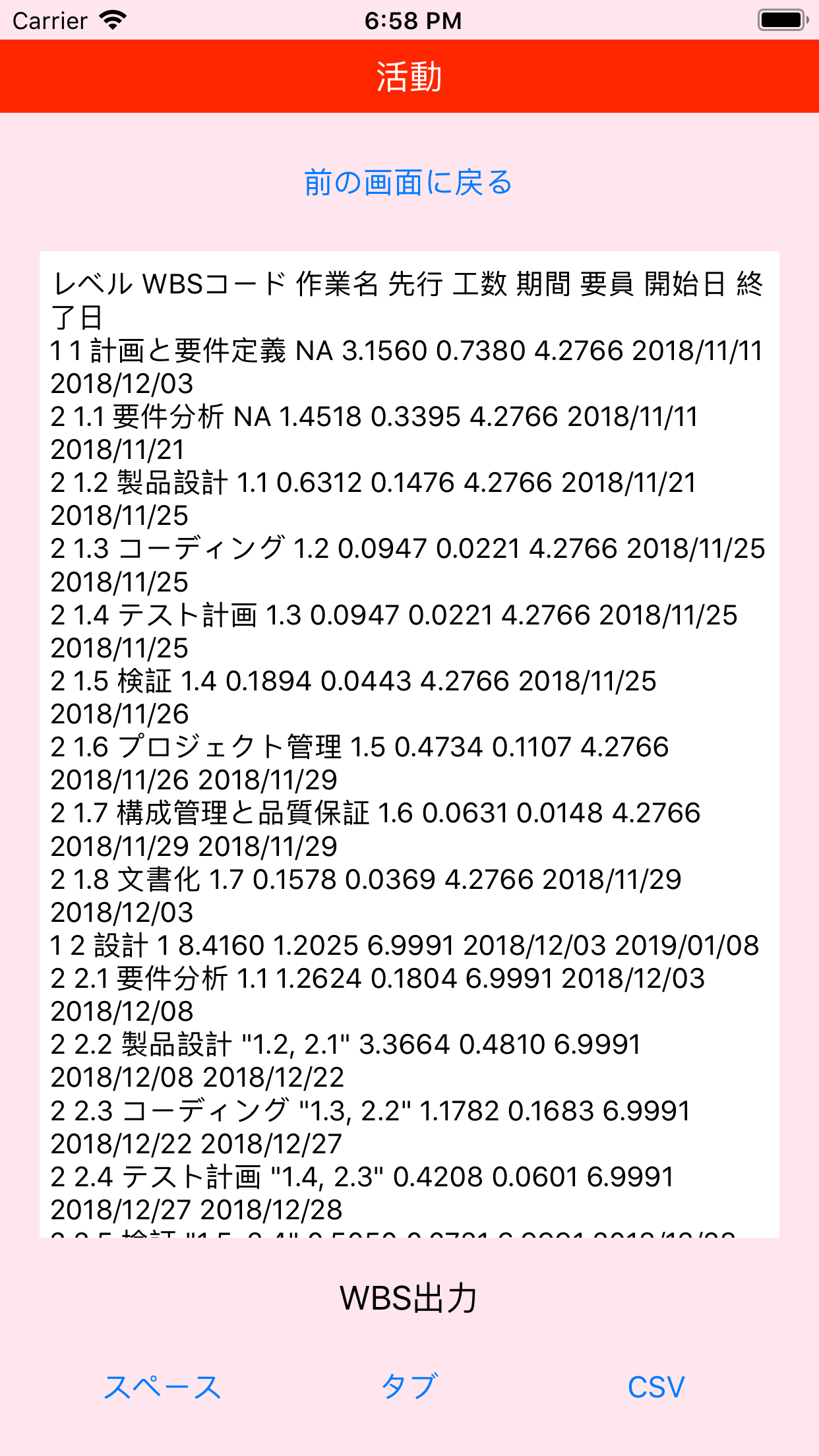Screen dimensions: 819x1456
Task: Tap 前の画面に戻る to return
Action: [x=409, y=183]
